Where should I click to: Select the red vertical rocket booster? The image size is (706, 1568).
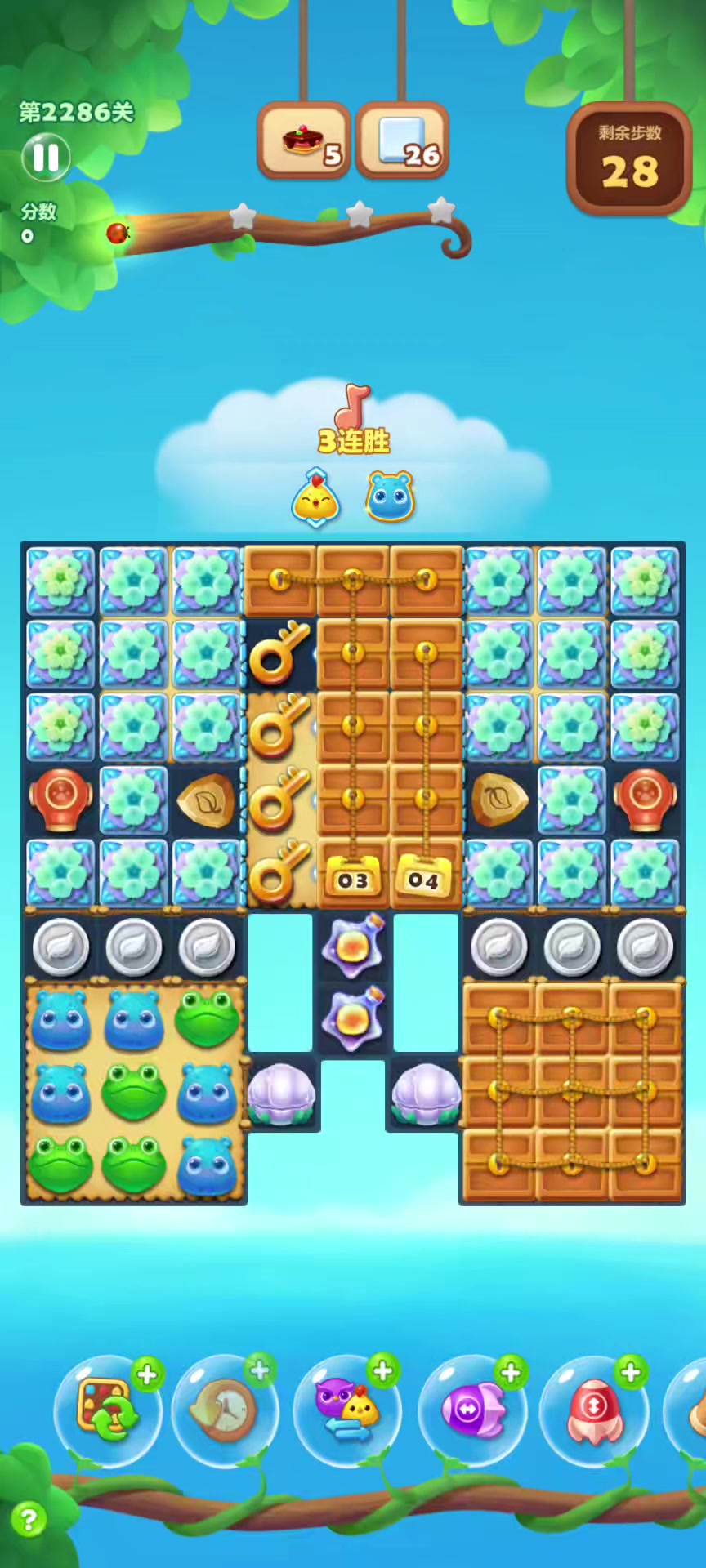(x=594, y=1410)
